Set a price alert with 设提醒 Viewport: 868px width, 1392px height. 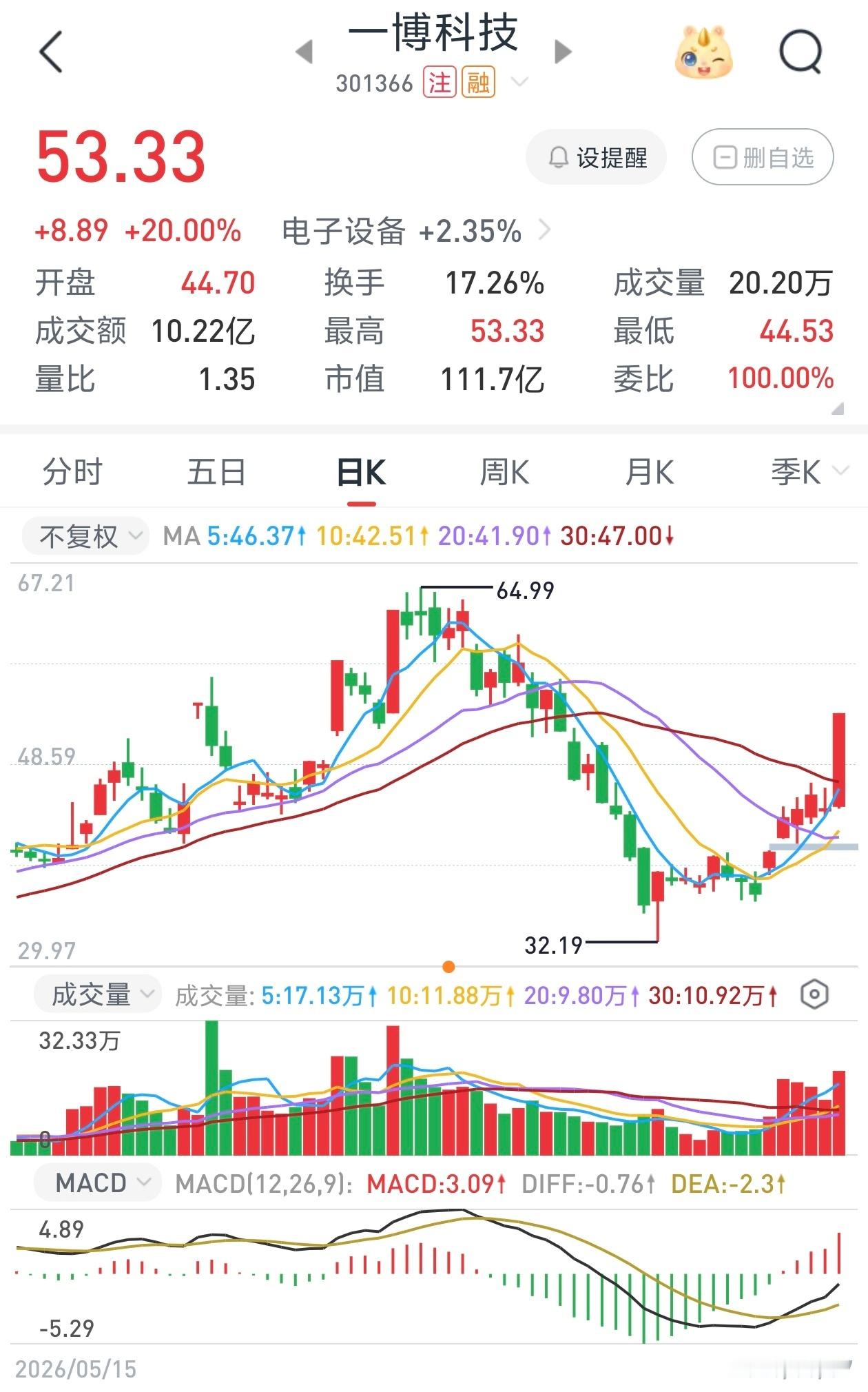[x=597, y=158]
